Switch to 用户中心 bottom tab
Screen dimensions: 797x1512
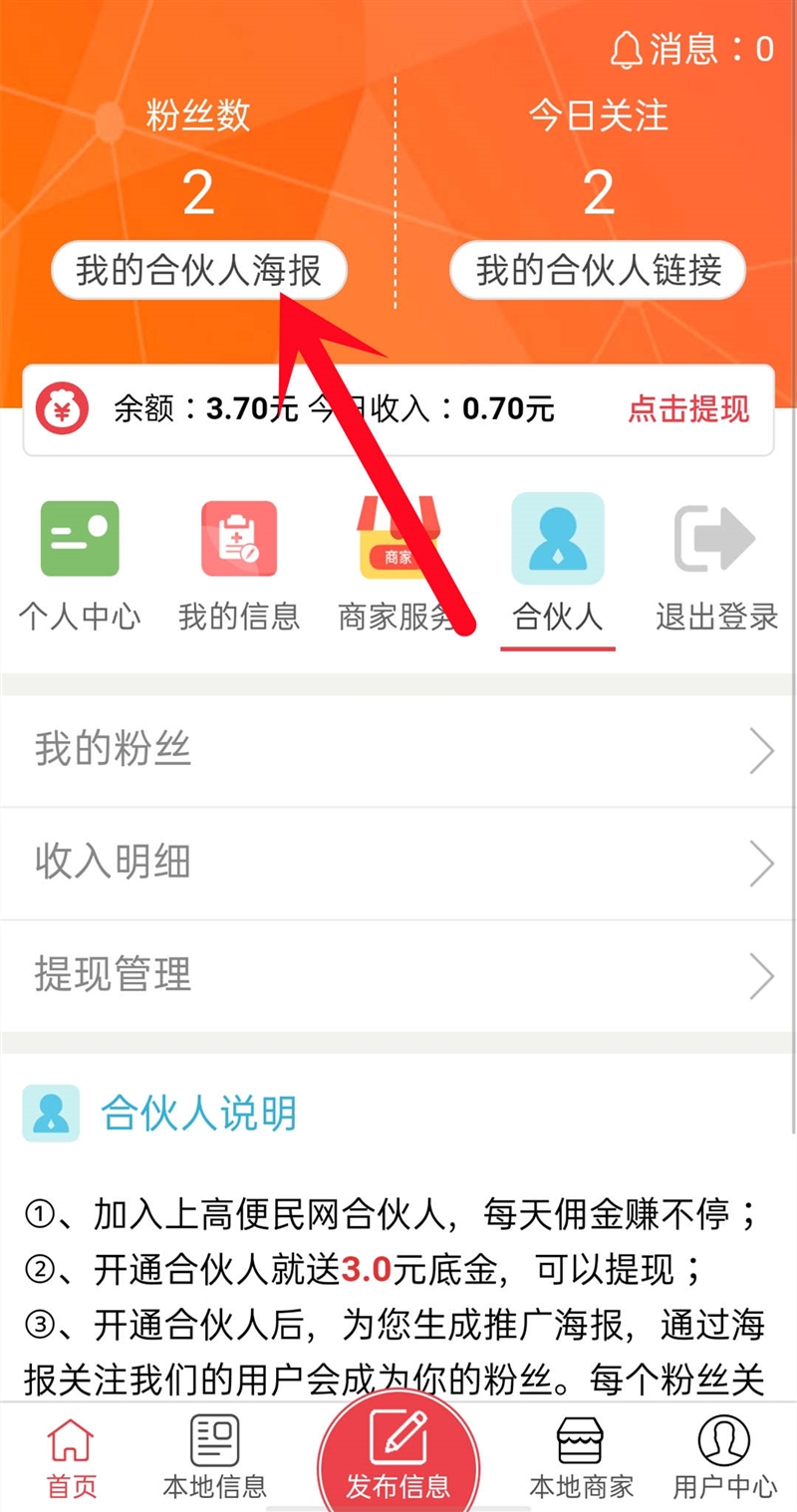click(x=724, y=1458)
